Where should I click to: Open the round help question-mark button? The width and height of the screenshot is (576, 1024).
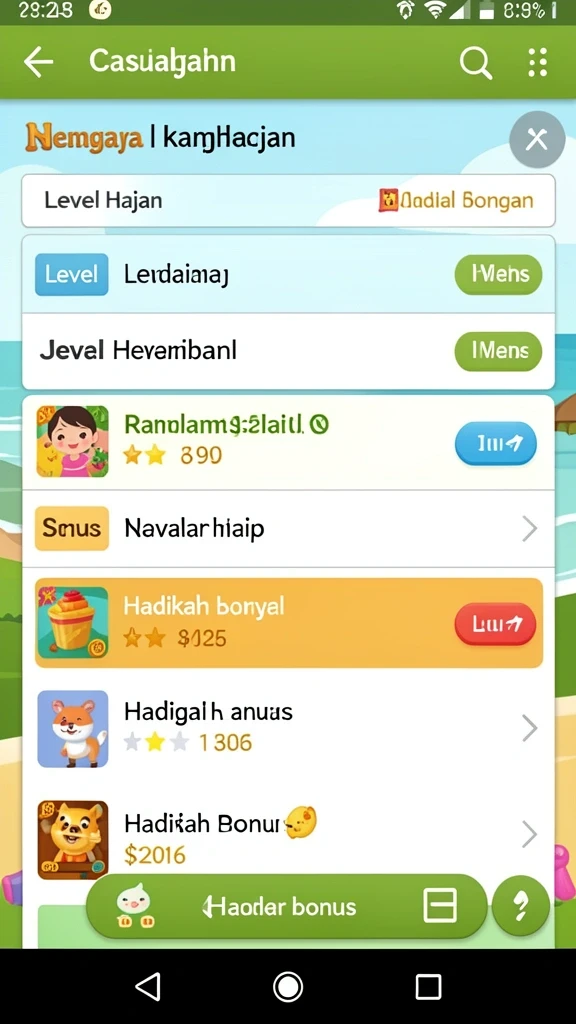click(520, 906)
